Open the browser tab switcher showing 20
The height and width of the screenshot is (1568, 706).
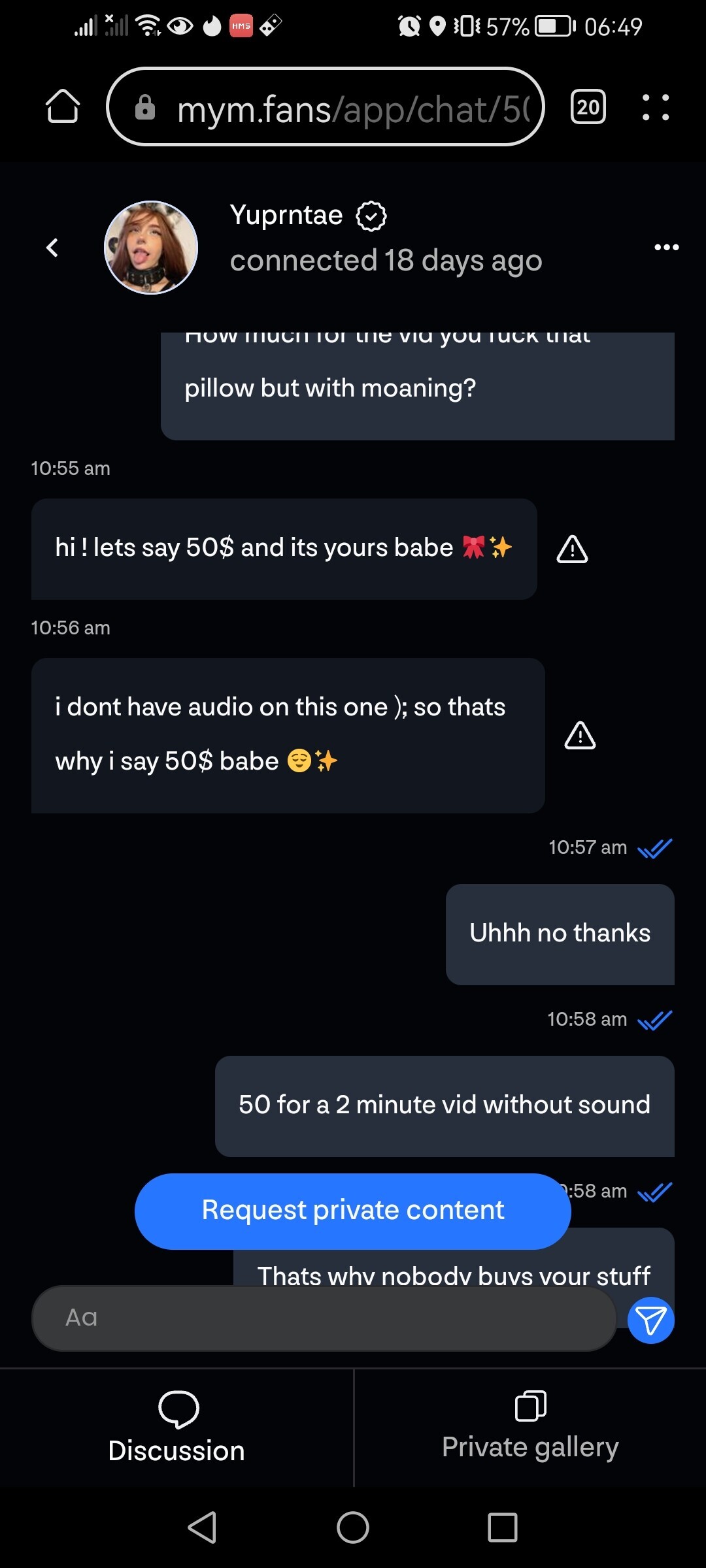click(x=588, y=107)
